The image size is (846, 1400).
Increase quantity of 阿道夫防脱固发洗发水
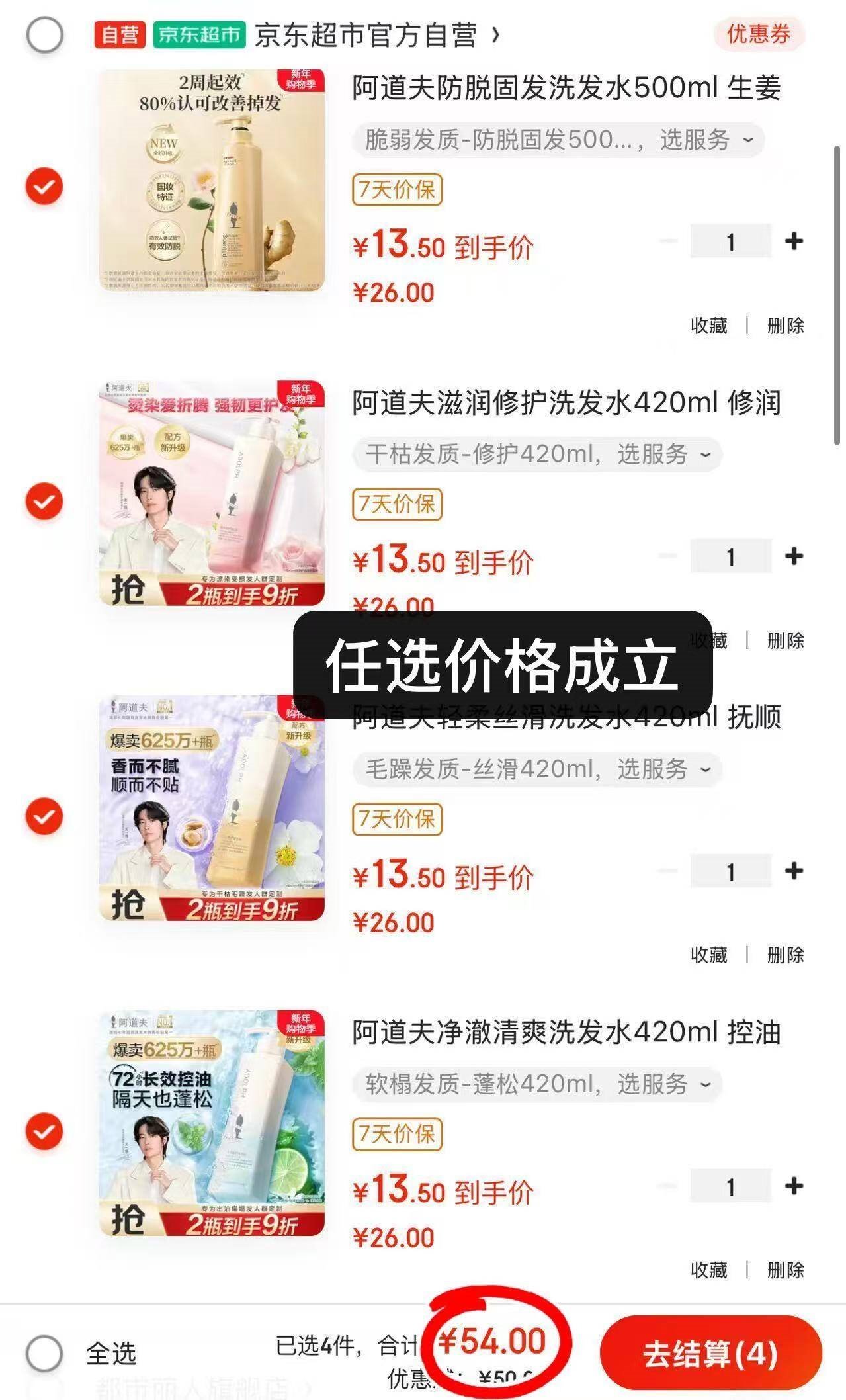point(794,241)
